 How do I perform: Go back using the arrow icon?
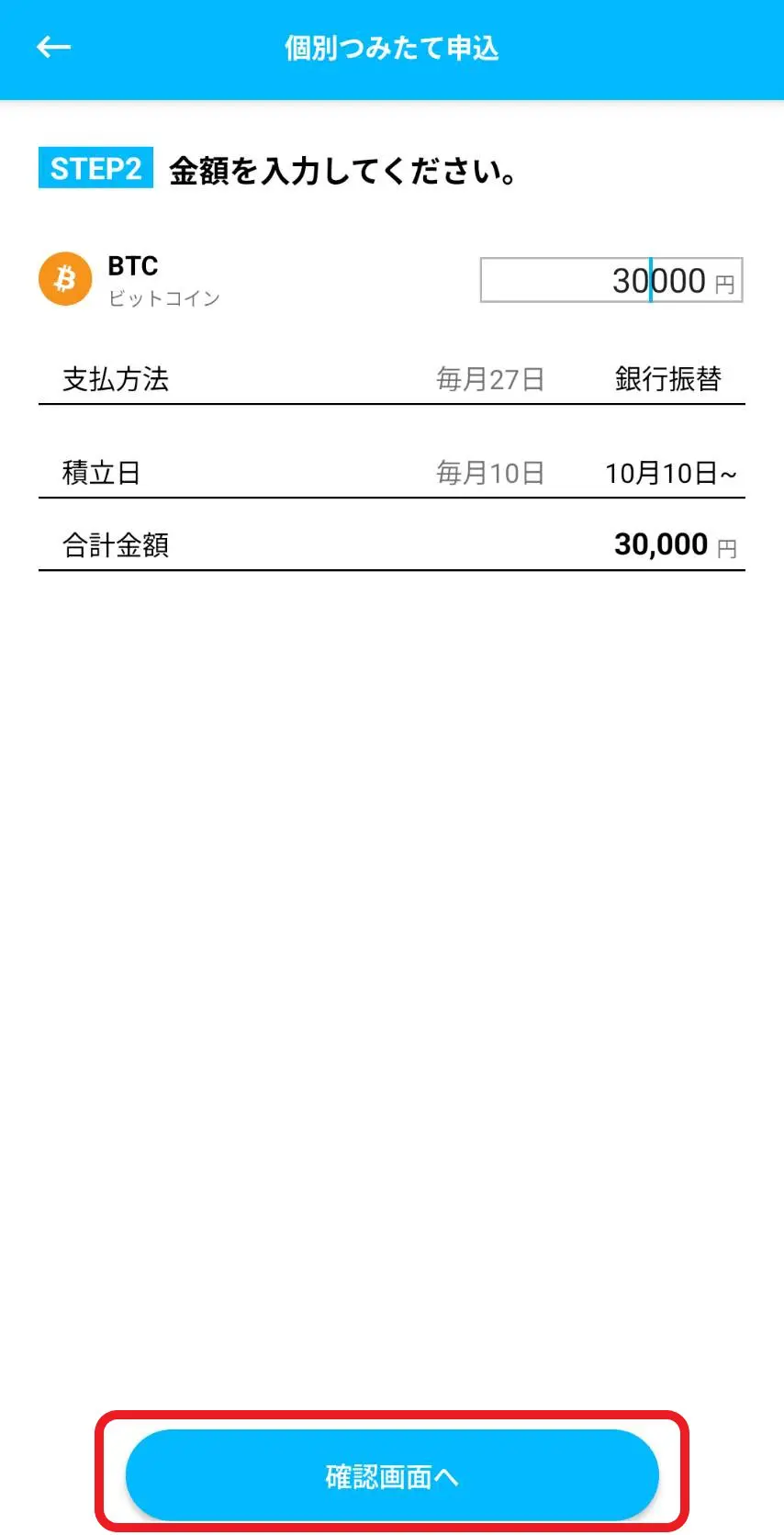(x=53, y=47)
